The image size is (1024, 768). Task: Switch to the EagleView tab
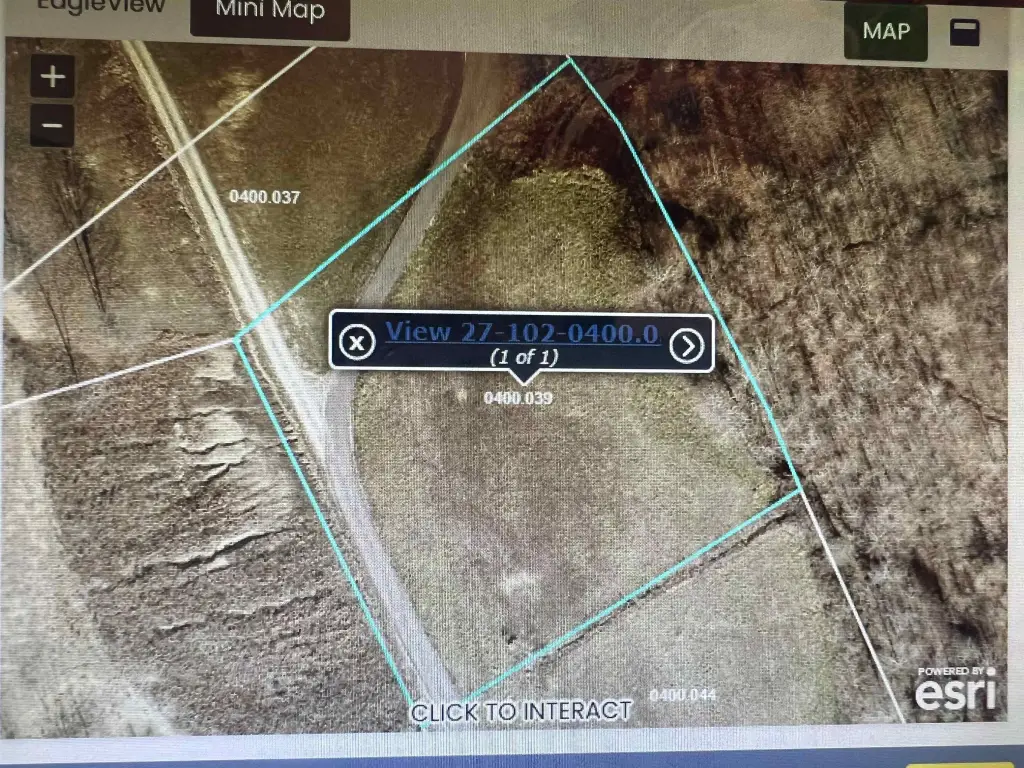(100, 8)
